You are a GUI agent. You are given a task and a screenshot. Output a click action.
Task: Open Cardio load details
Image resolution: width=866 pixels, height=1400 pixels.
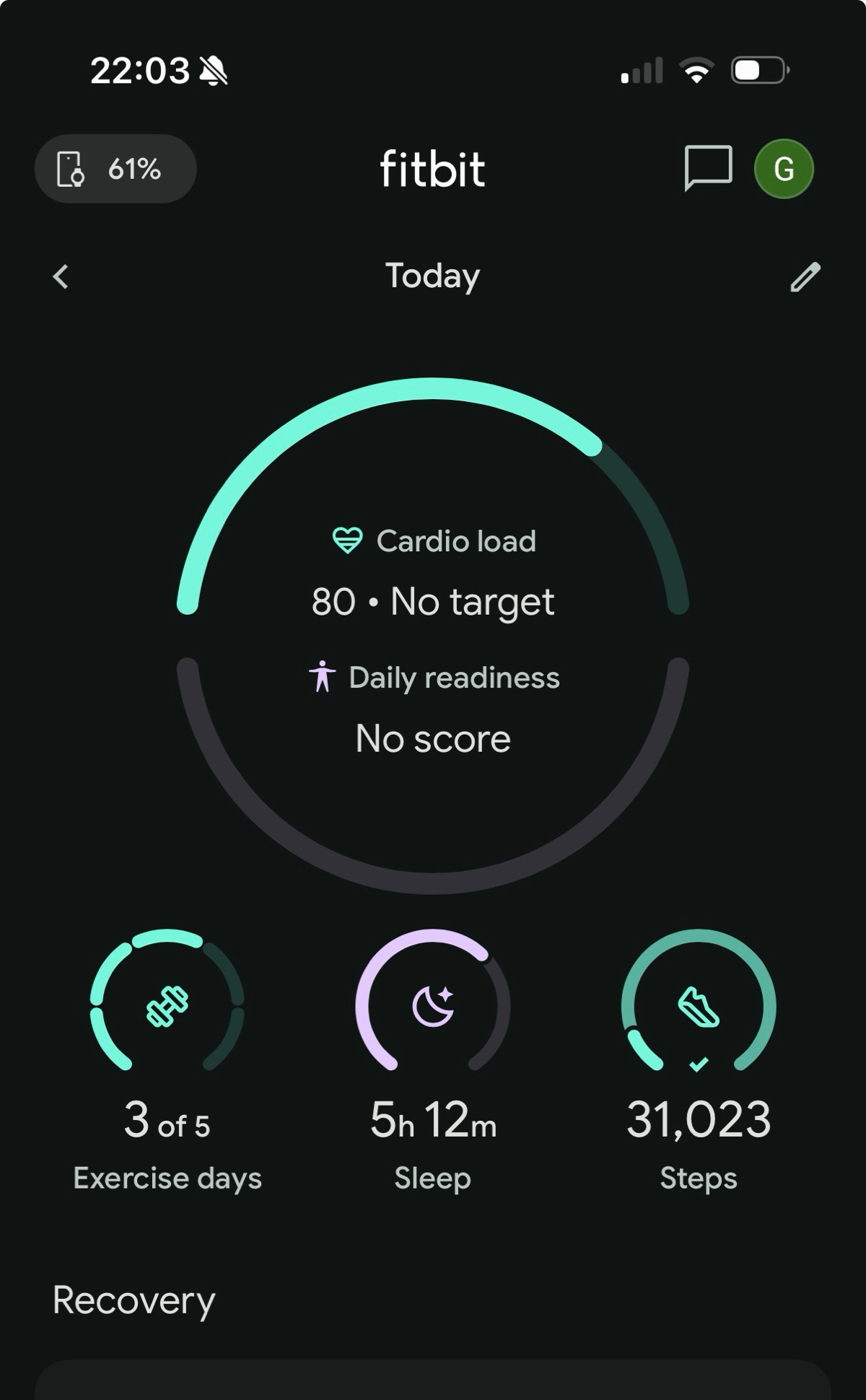tap(433, 570)
